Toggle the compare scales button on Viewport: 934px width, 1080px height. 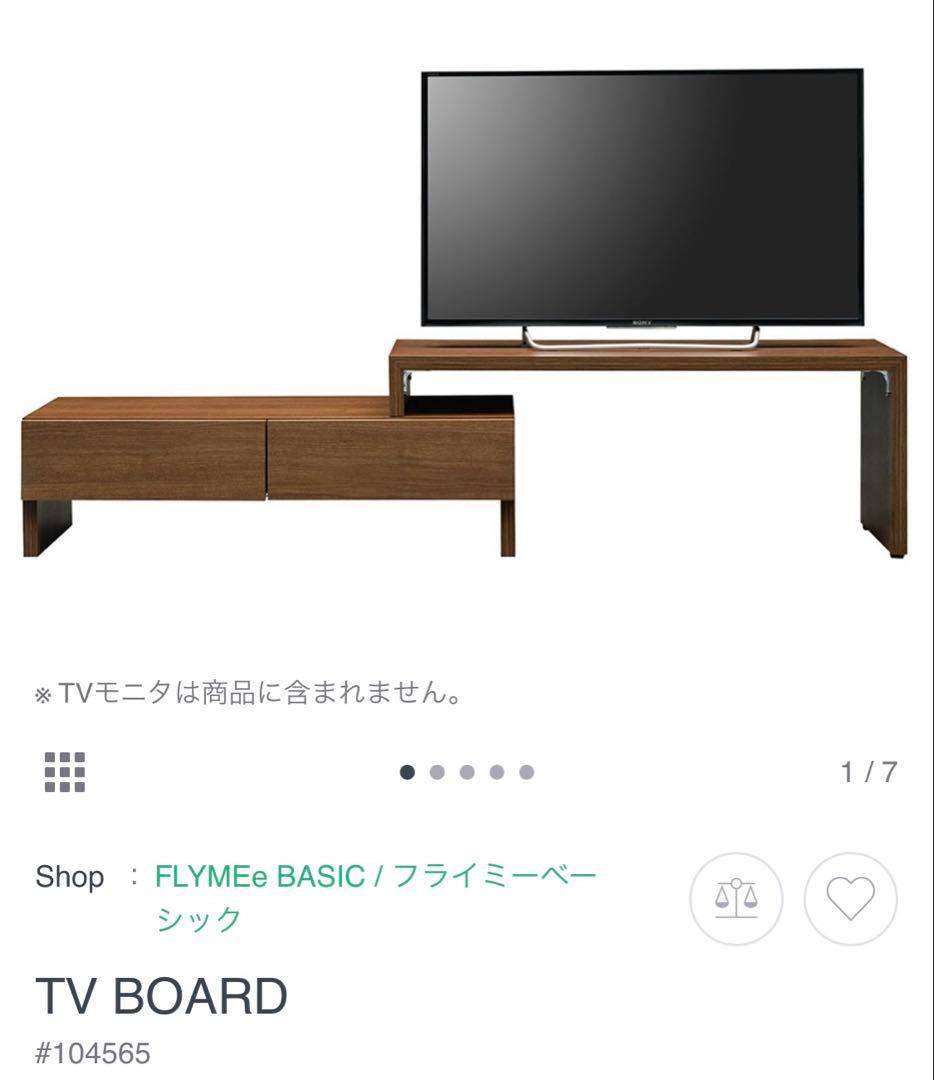[x=737, y=899]
